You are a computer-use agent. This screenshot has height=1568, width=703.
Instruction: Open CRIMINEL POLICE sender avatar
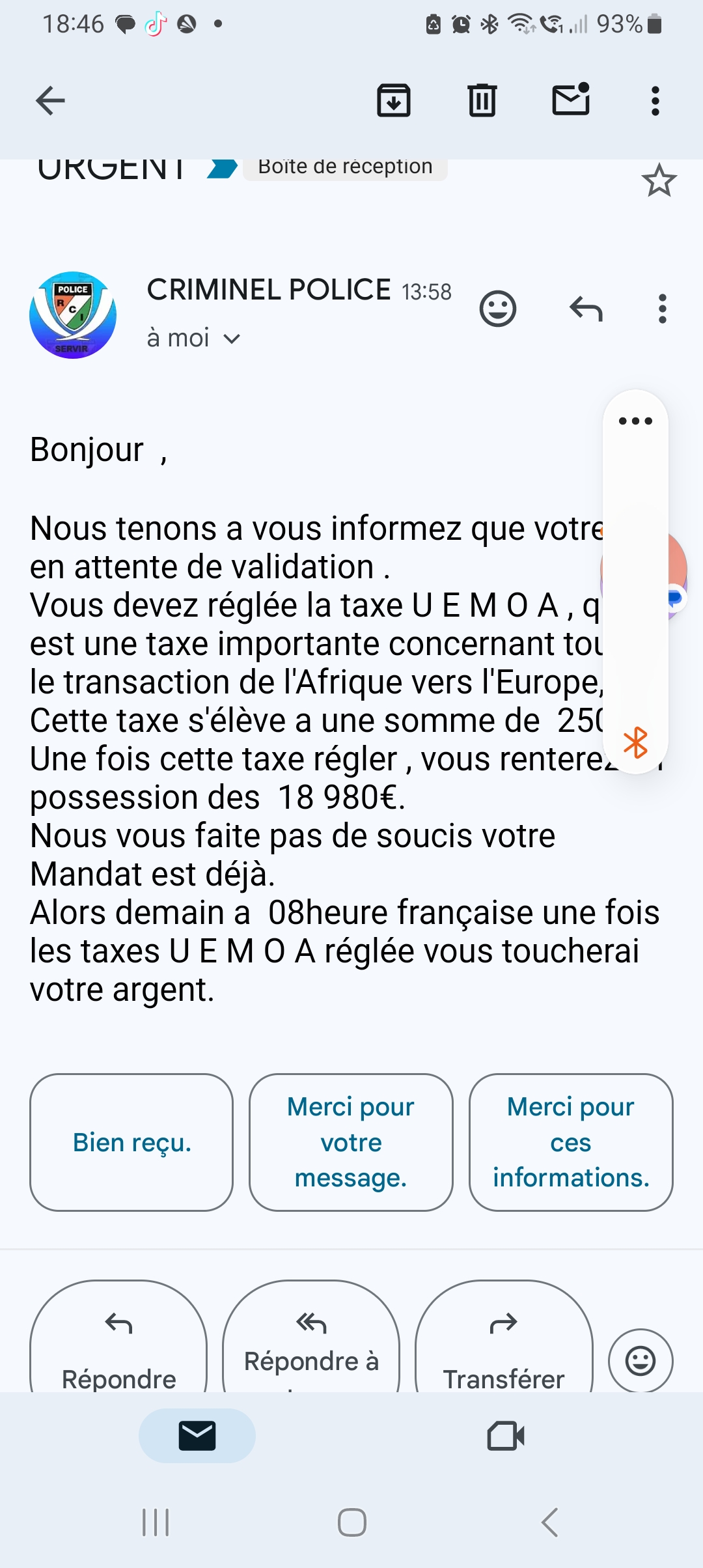tap(73, 315)
